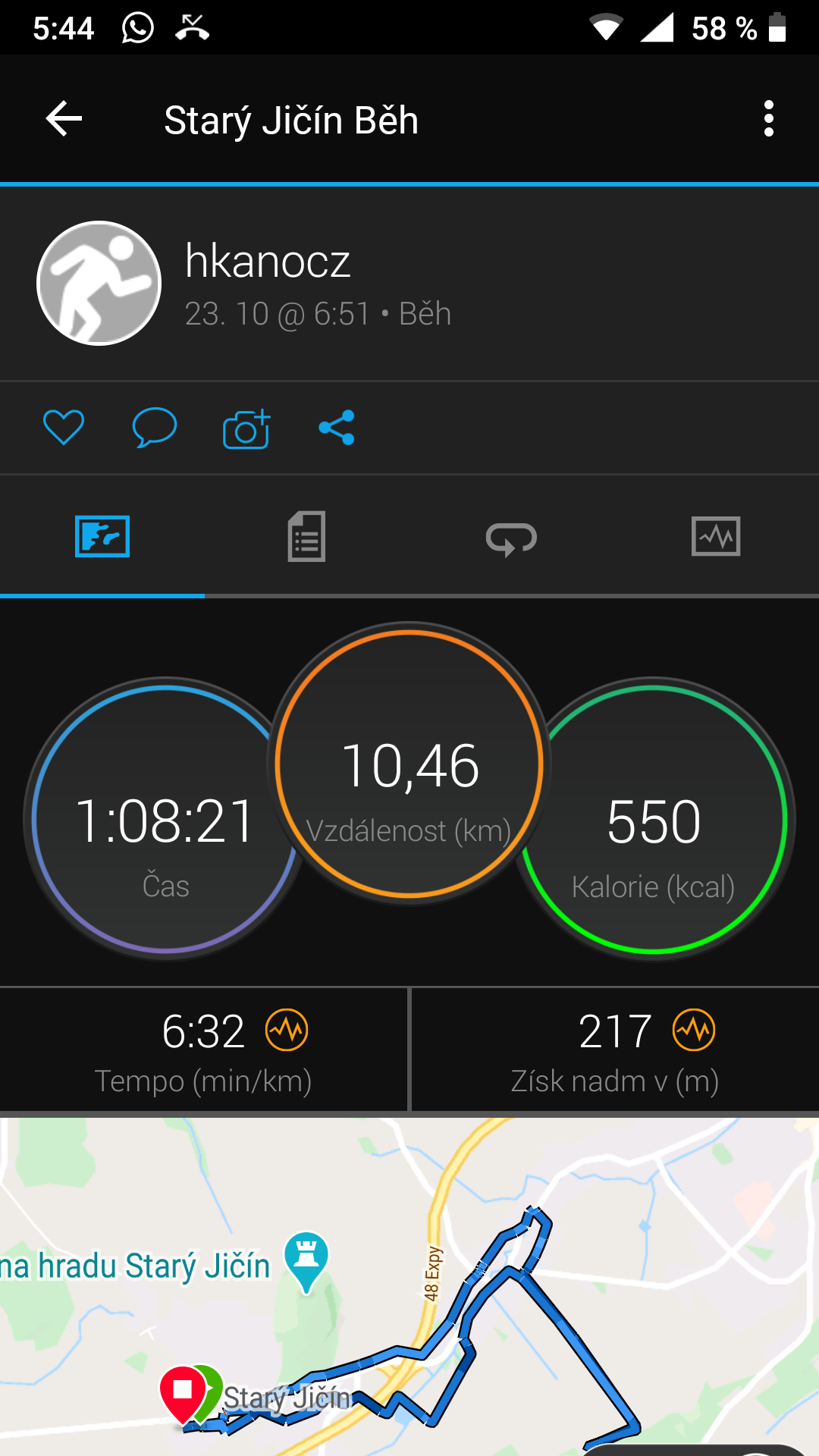
Task: Add a photo with the camera icon
Action: [x=246, y=428]
